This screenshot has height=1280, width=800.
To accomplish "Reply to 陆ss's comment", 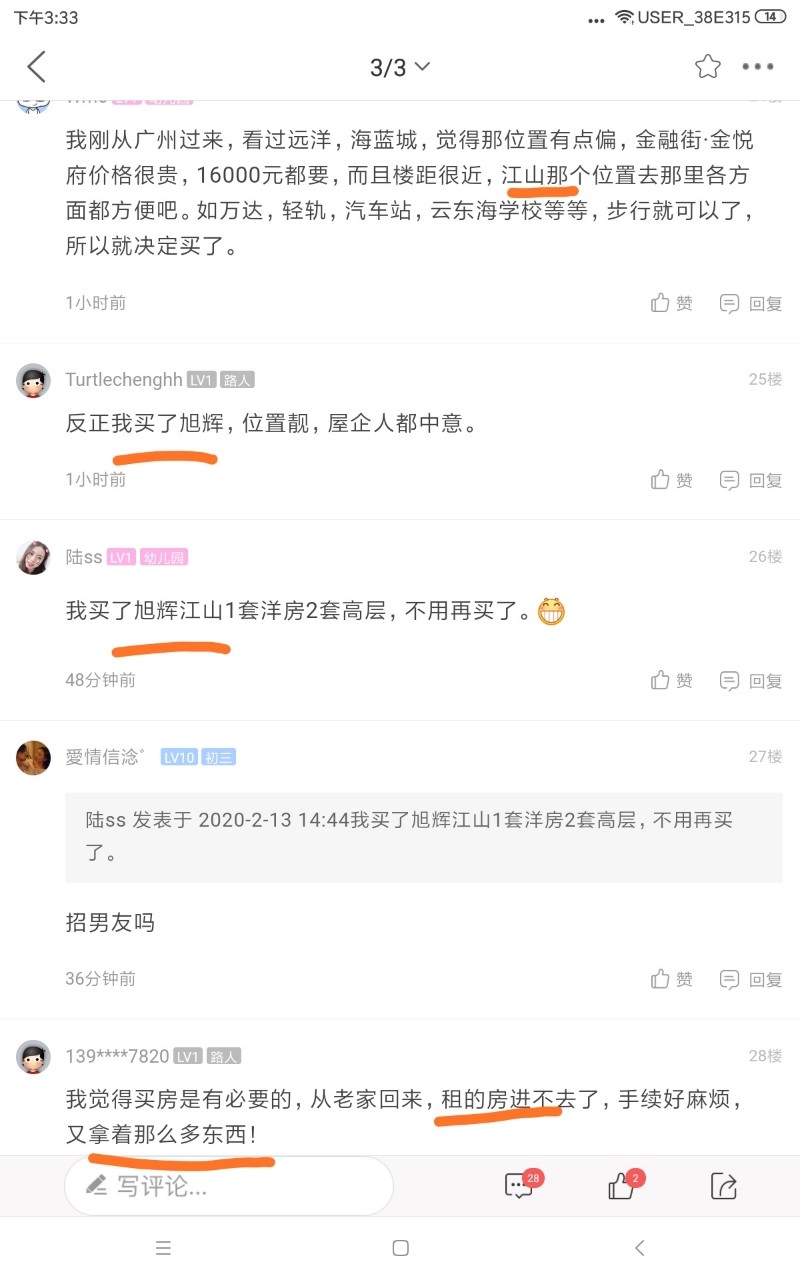I will click(x=752, y=681).
